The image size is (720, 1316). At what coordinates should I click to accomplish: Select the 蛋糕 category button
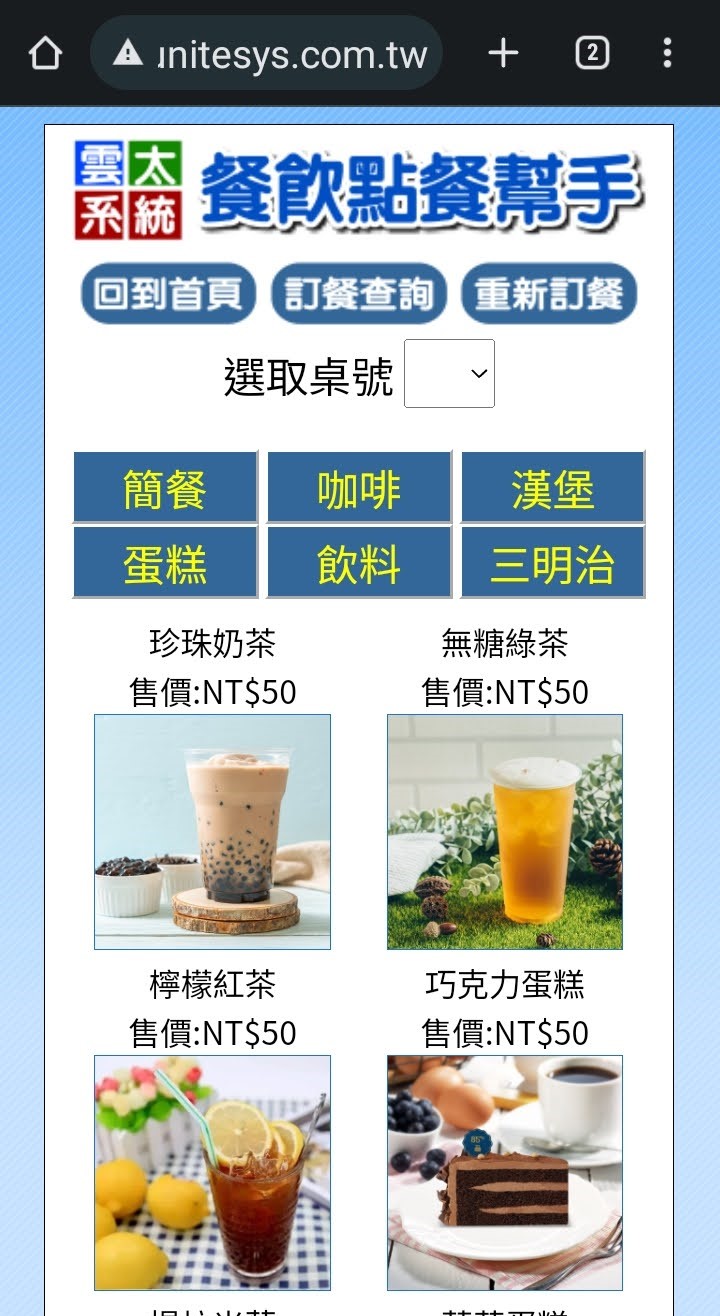click(165, 561)
